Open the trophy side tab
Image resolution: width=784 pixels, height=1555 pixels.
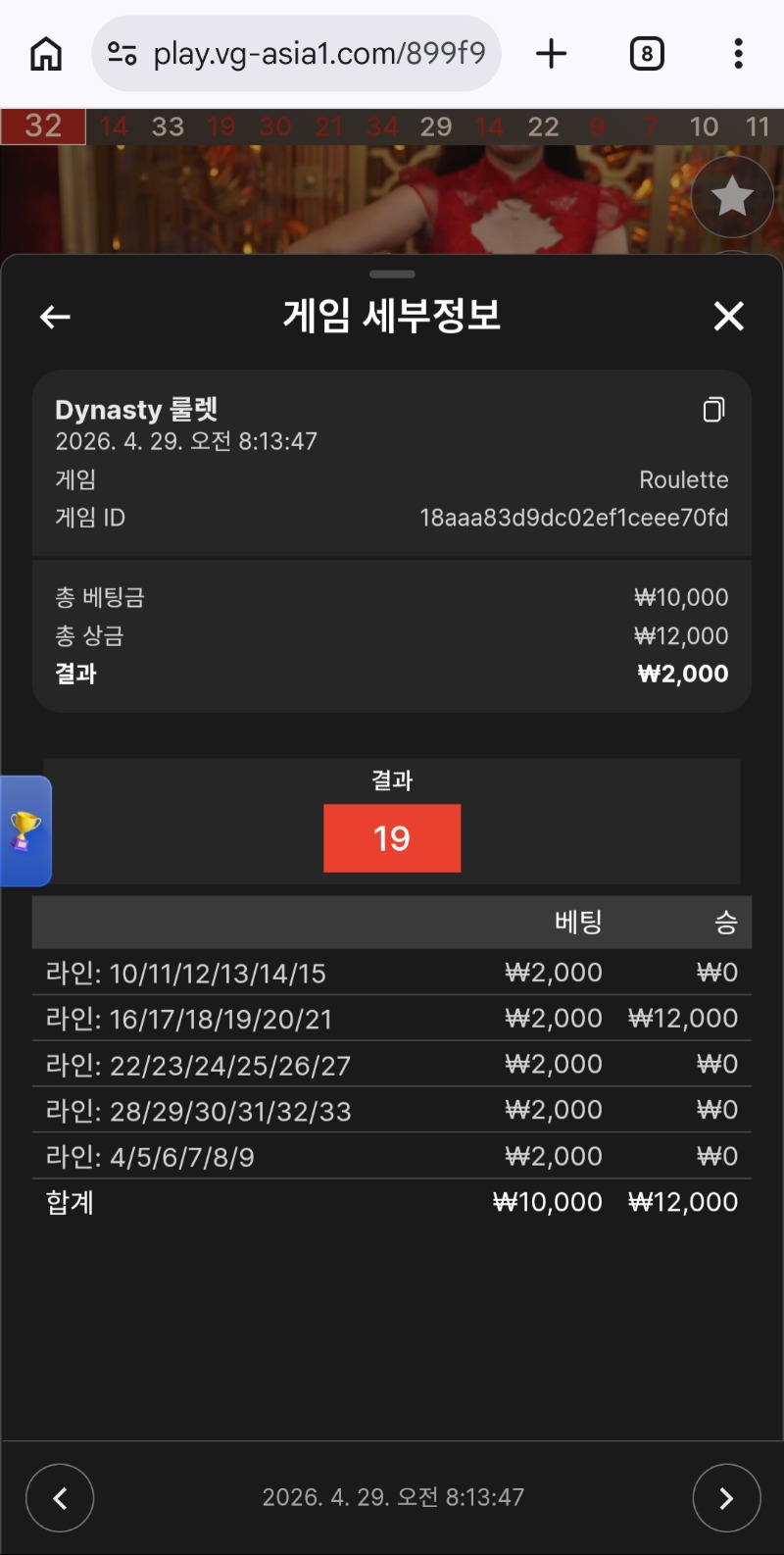pos(24,830)
